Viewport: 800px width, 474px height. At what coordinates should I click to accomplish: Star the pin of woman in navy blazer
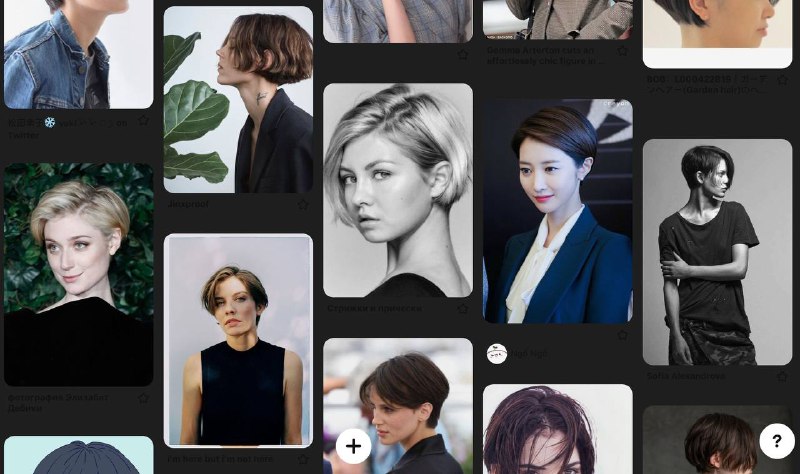click(x=622, y=336)
